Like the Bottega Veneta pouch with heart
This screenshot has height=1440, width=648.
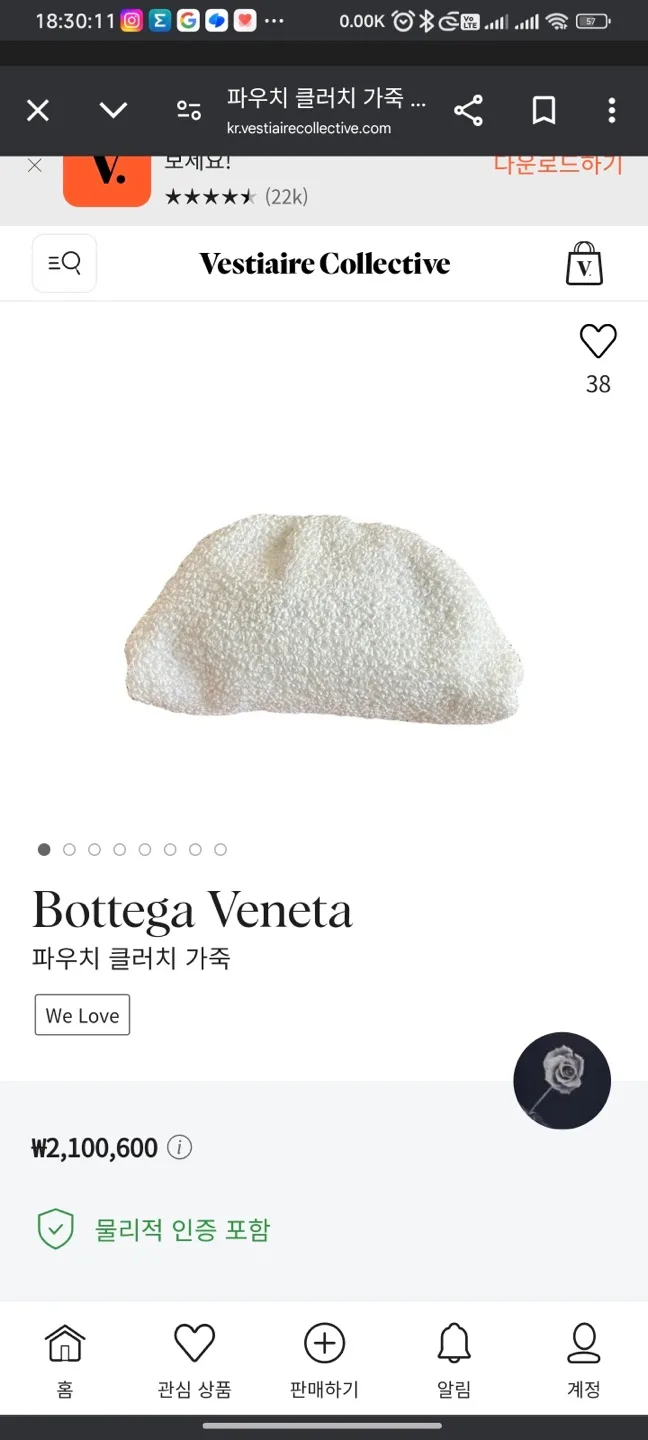click(598, 342)
